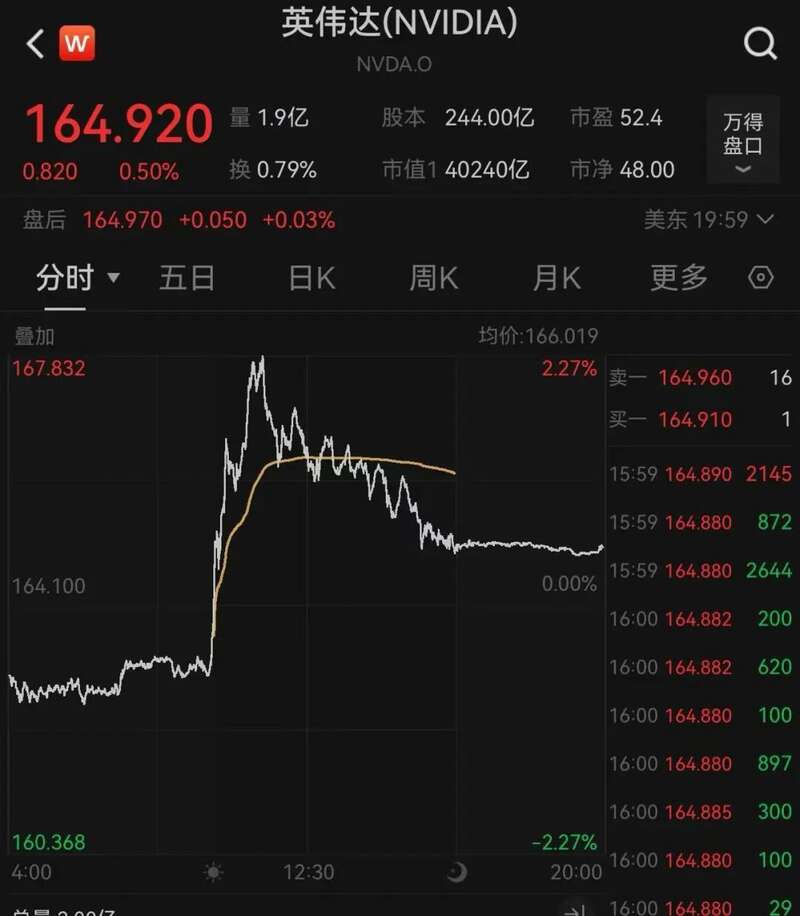The image size is (800, 916).
Task: Show the 月K chart
Action: pyautogui.click(x=557, y=278)
